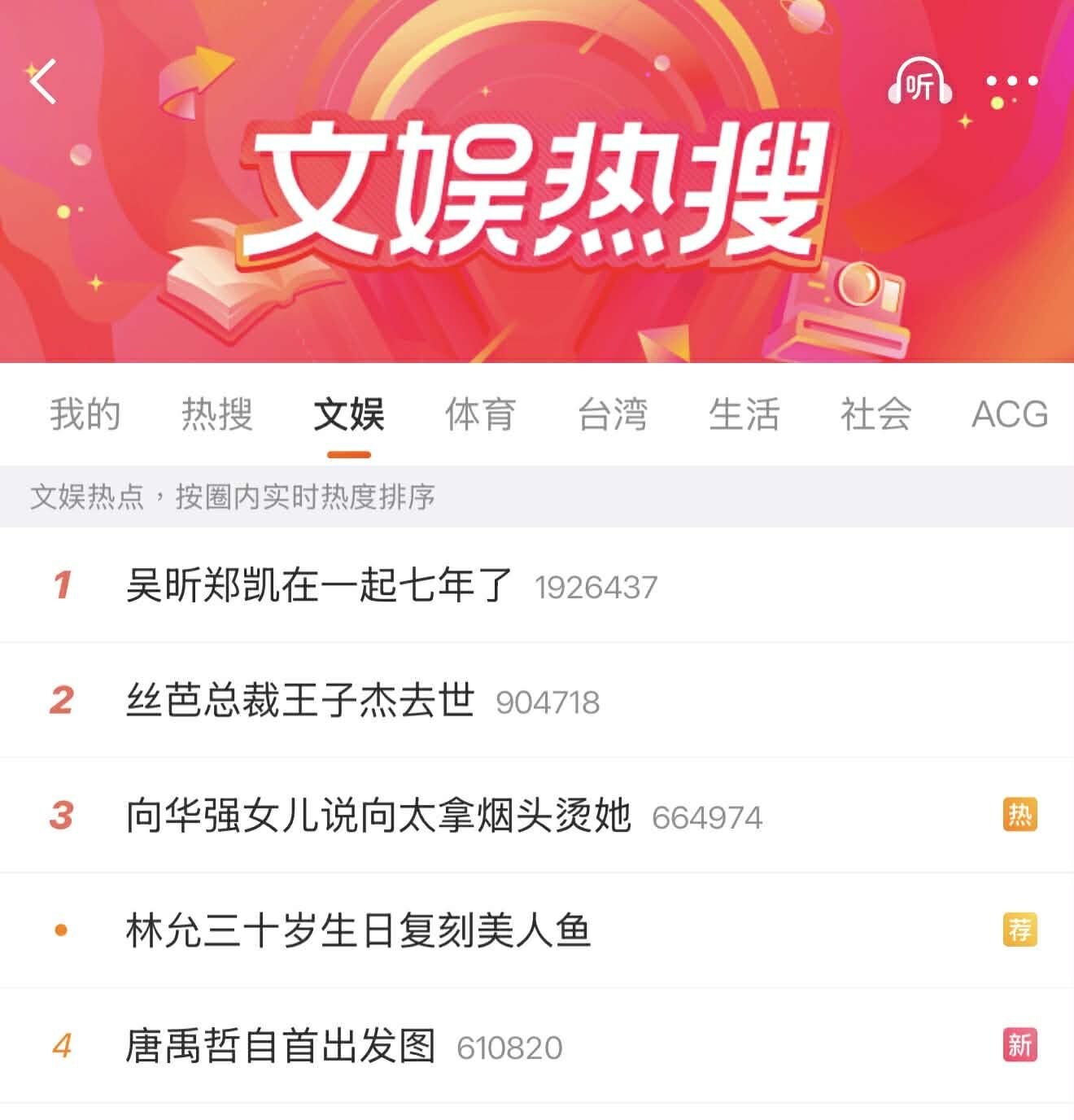Open the 社会 tab
The height and width of the screenshot is (1120, 1074).
pyautogui.click(x=875, y=414)
